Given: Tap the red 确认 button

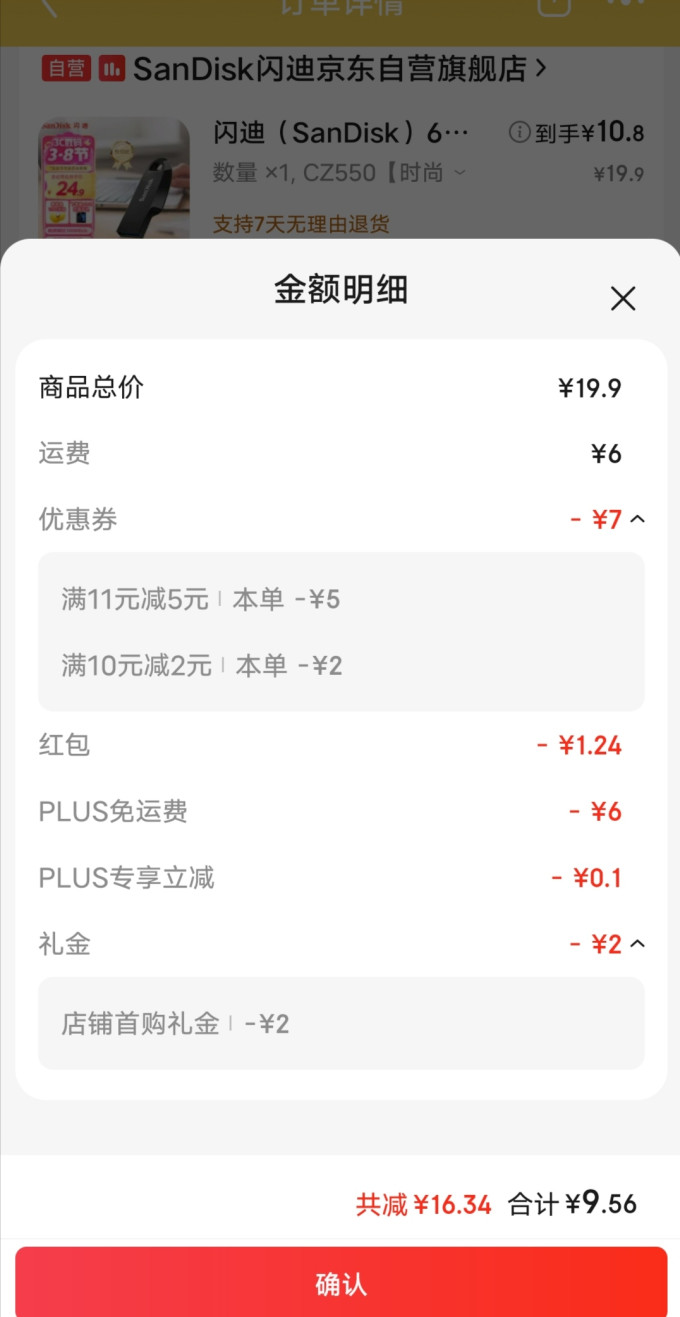Looking at the screenshot, I should coord(340,1283).
